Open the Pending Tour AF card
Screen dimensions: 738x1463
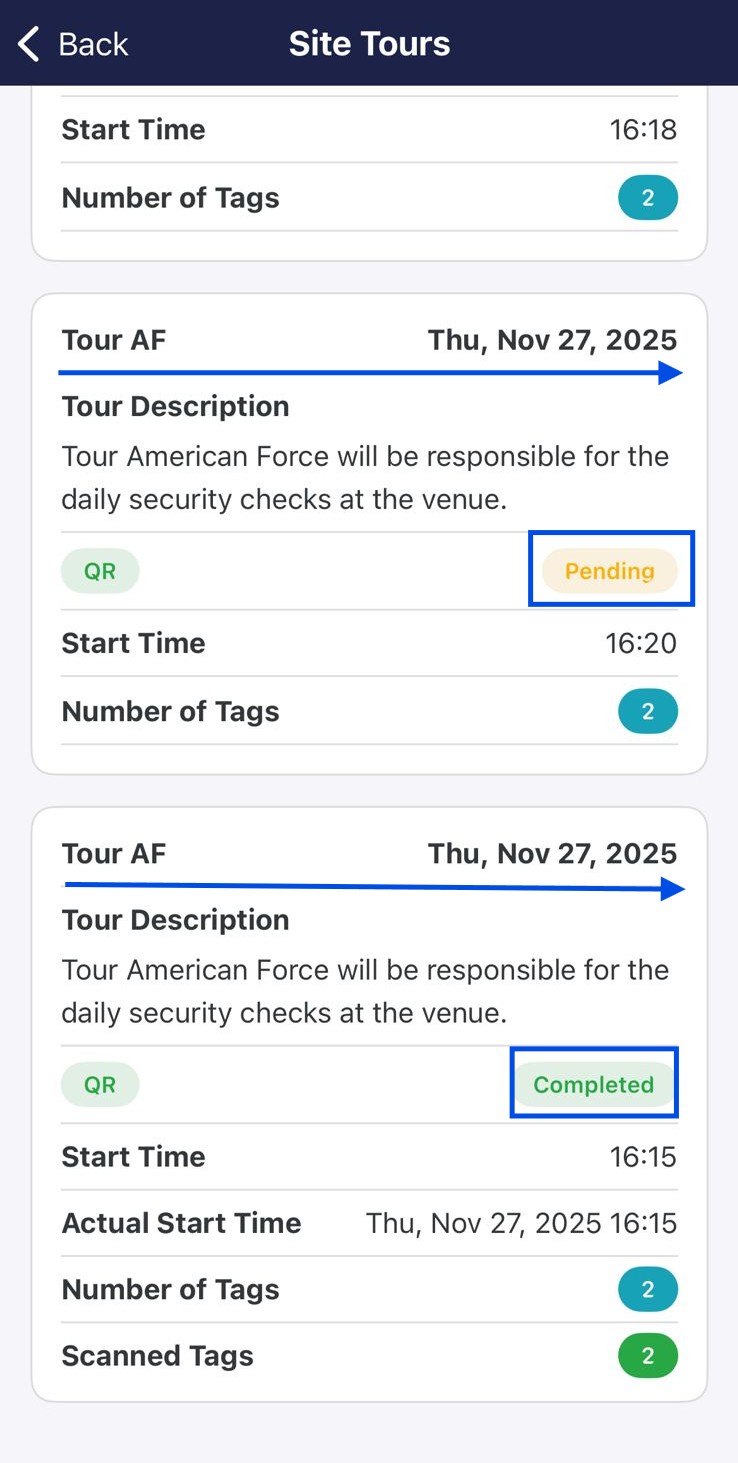point(369,534)
